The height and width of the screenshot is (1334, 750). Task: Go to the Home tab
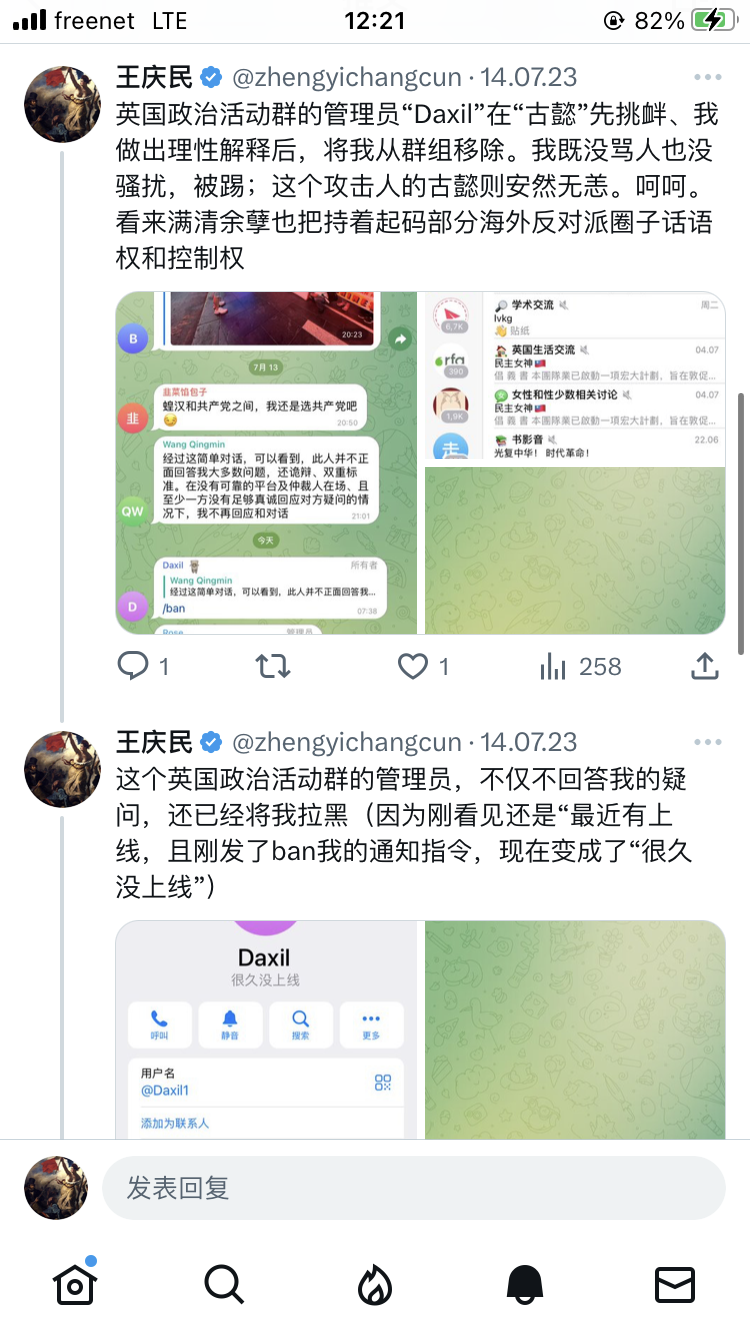[x=75, y=1284]
